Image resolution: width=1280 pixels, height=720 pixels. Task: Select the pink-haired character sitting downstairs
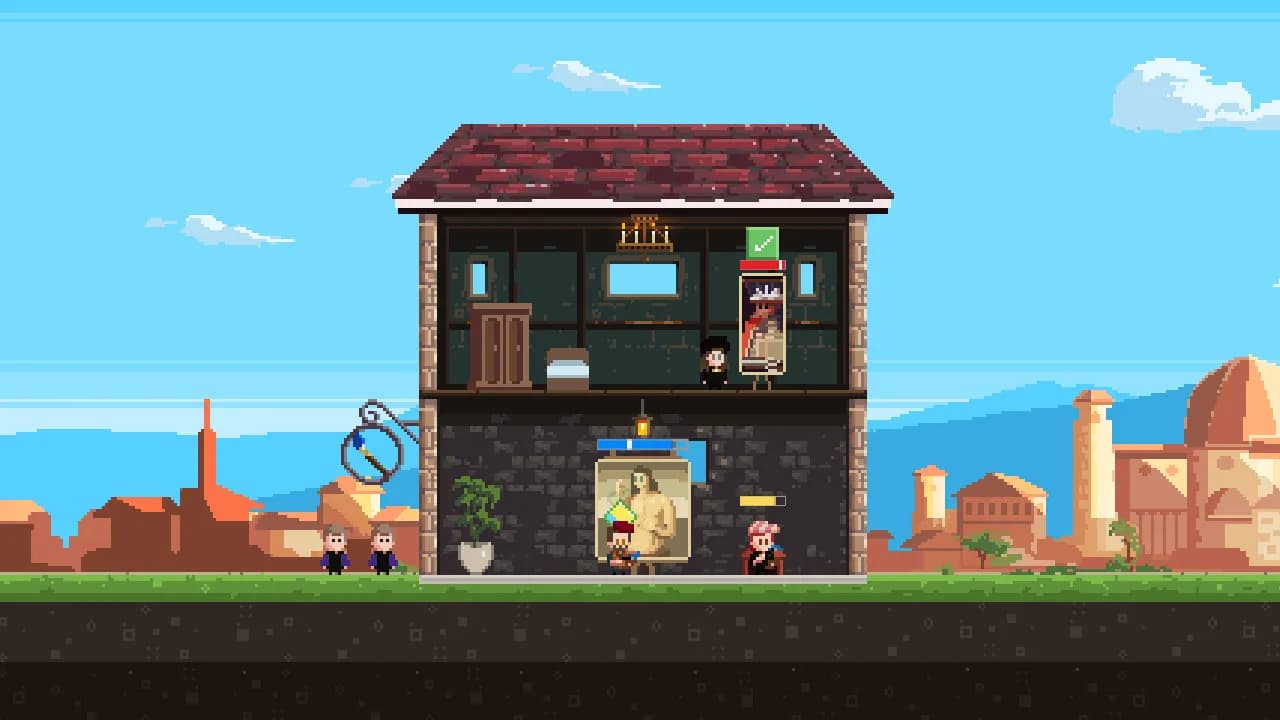[x=762, y=547]
